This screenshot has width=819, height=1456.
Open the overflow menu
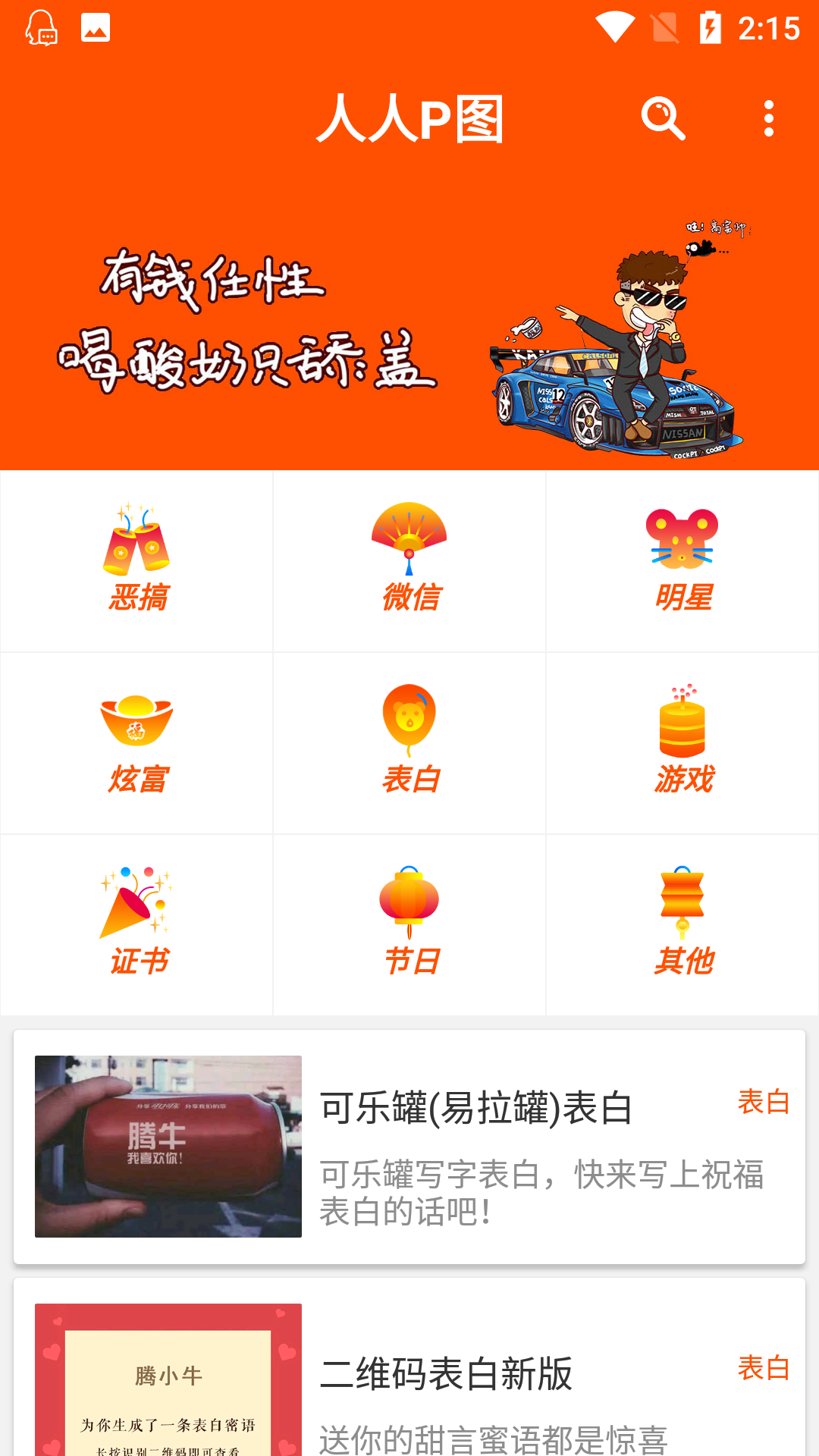click(x=769, y=119)
